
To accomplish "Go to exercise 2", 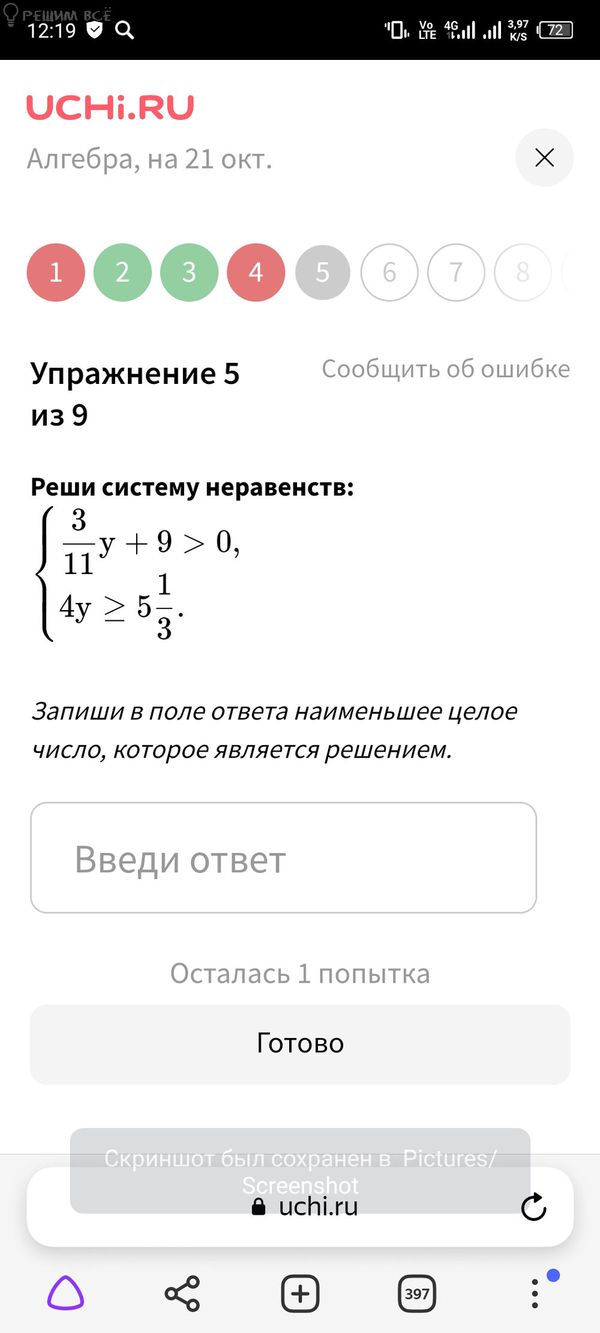I will click(122, 272).
